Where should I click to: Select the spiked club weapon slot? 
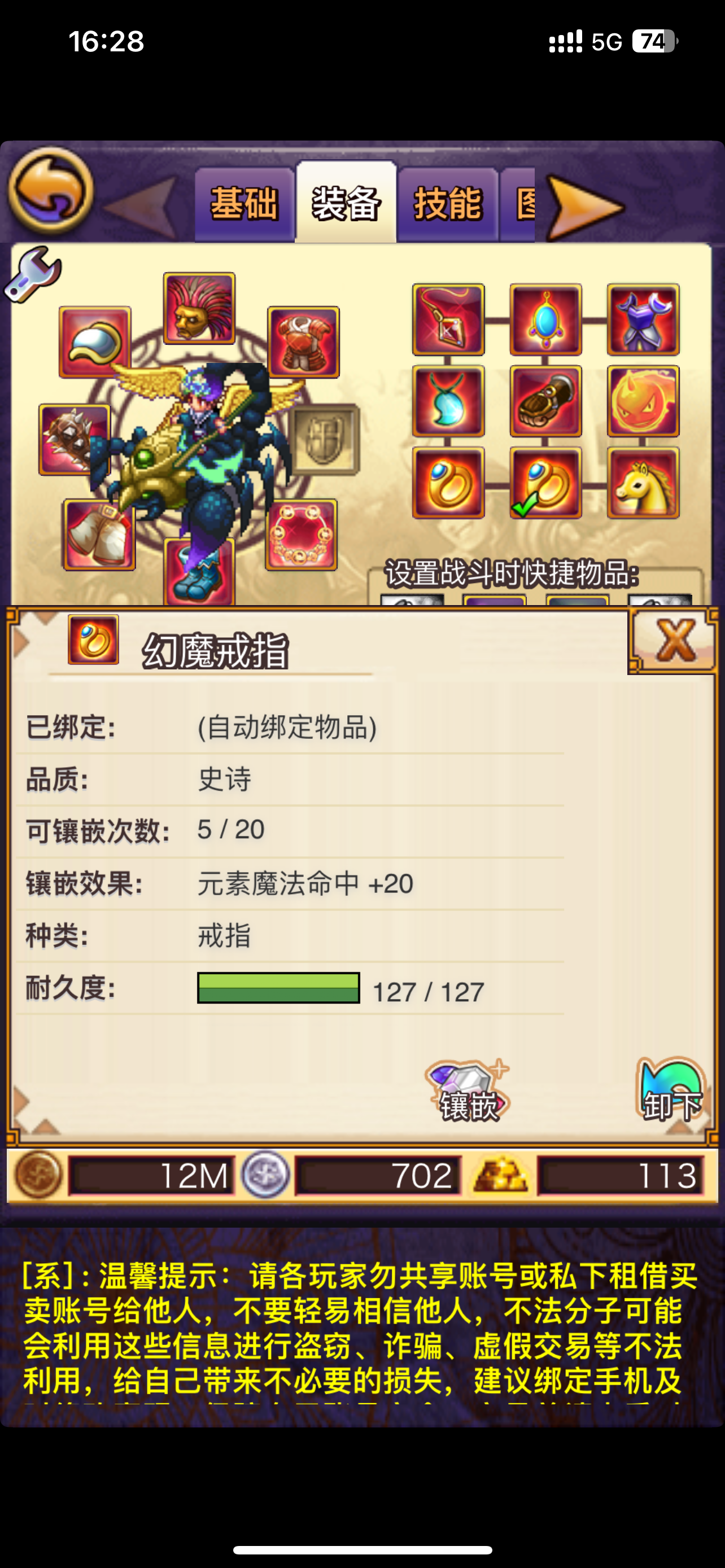pos(75,440)
